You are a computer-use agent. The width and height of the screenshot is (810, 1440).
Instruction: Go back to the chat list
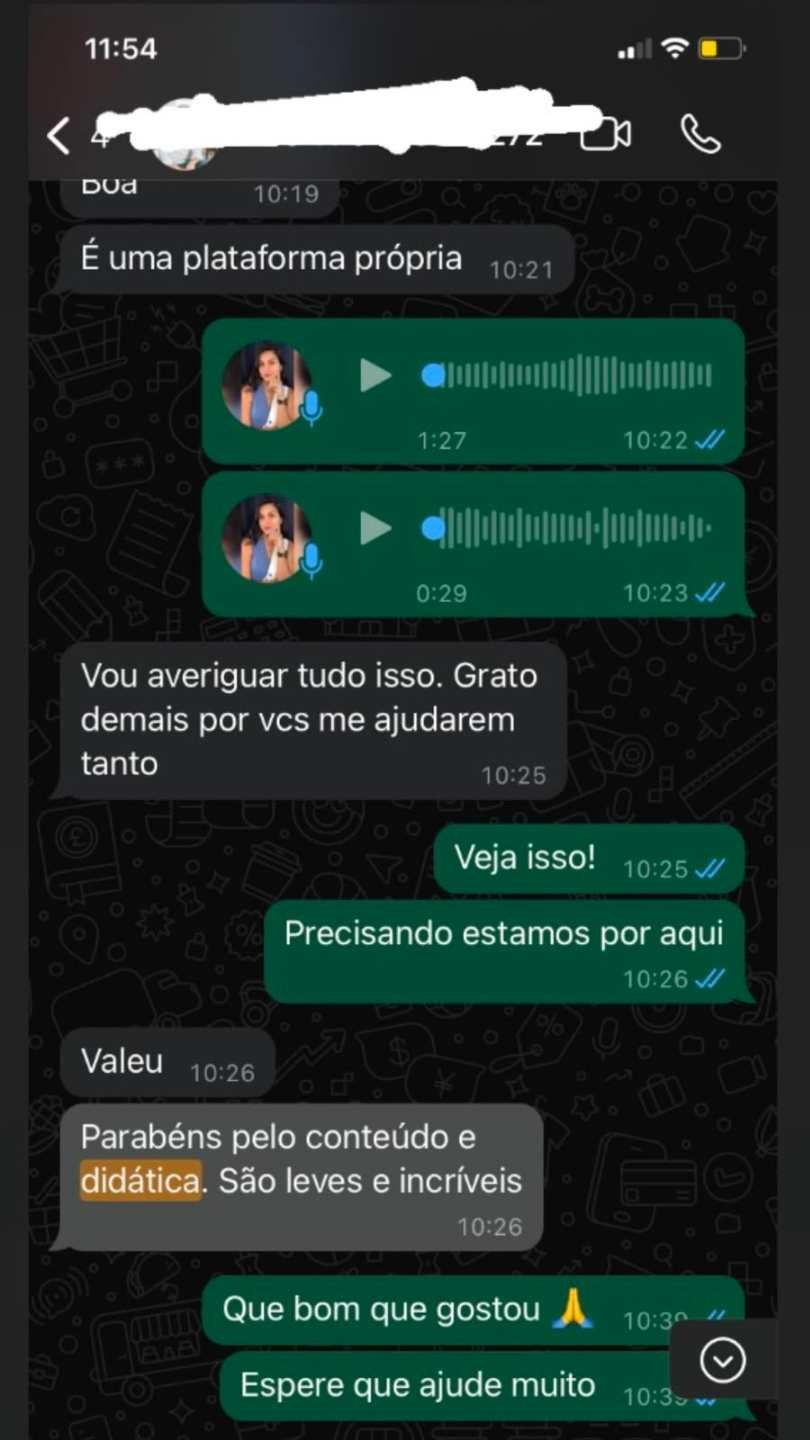pos(59,135)
